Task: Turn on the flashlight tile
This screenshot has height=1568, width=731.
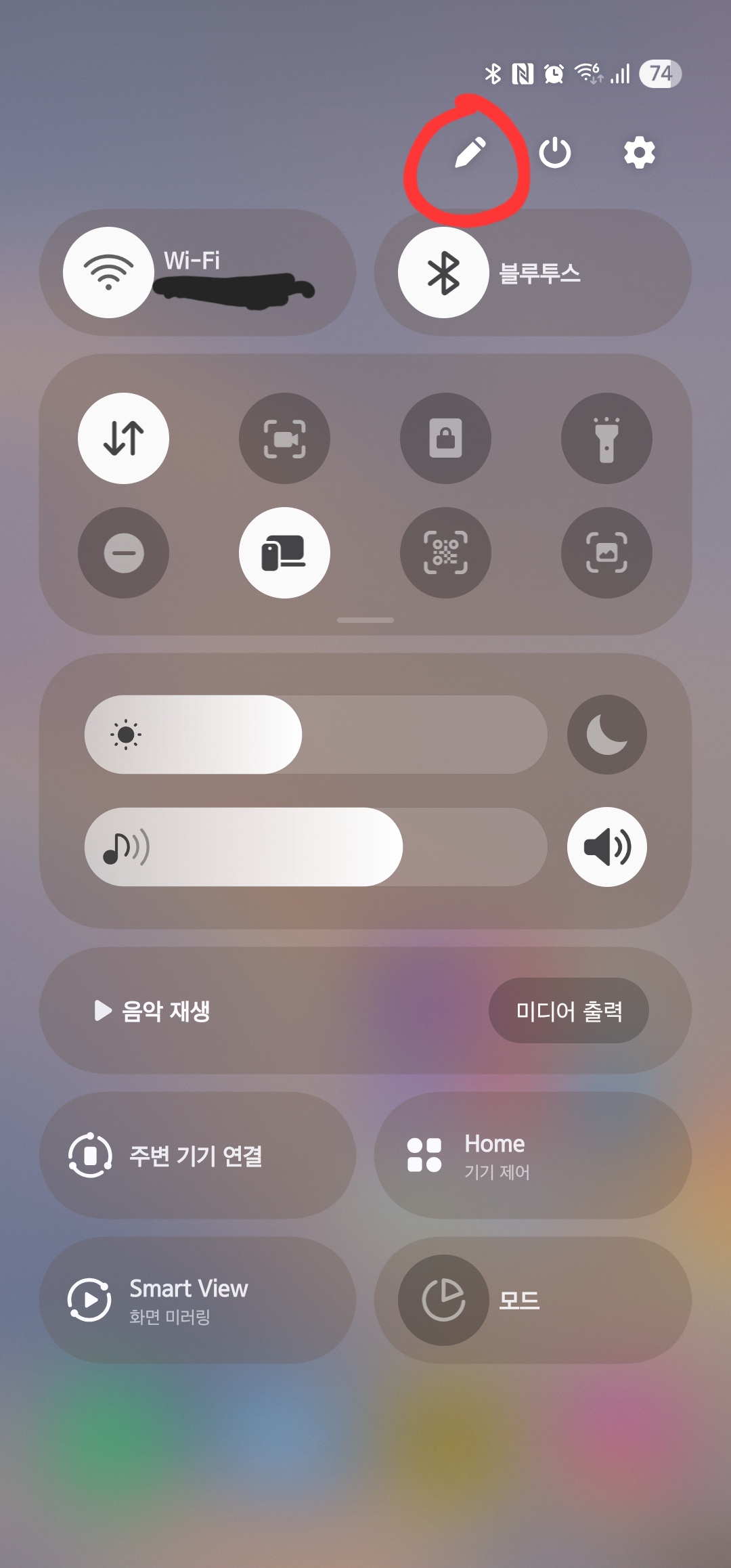Action: [x=606, y=438]
